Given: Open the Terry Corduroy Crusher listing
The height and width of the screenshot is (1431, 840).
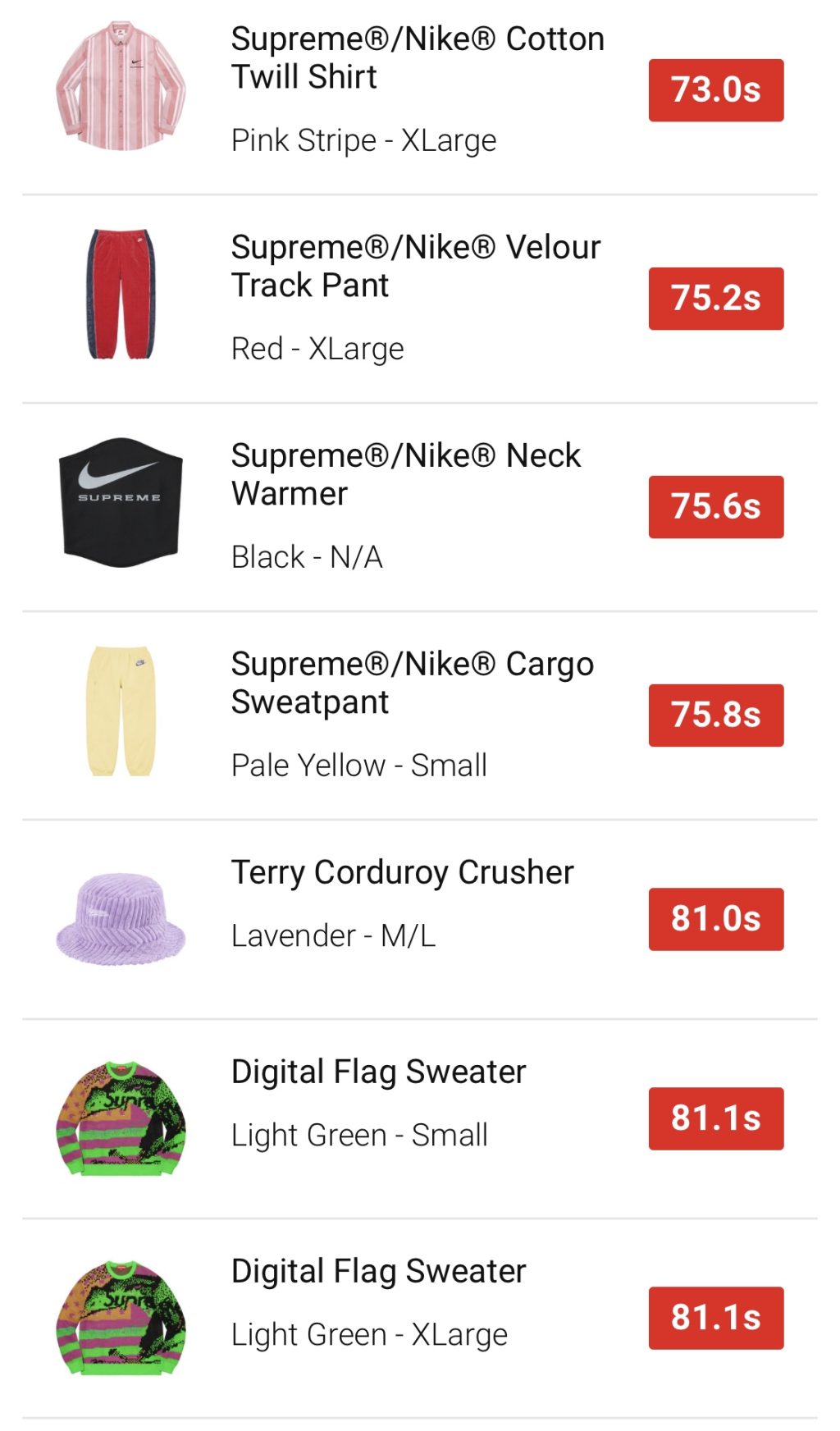Looking at the screenshot, I should point(403,872).
